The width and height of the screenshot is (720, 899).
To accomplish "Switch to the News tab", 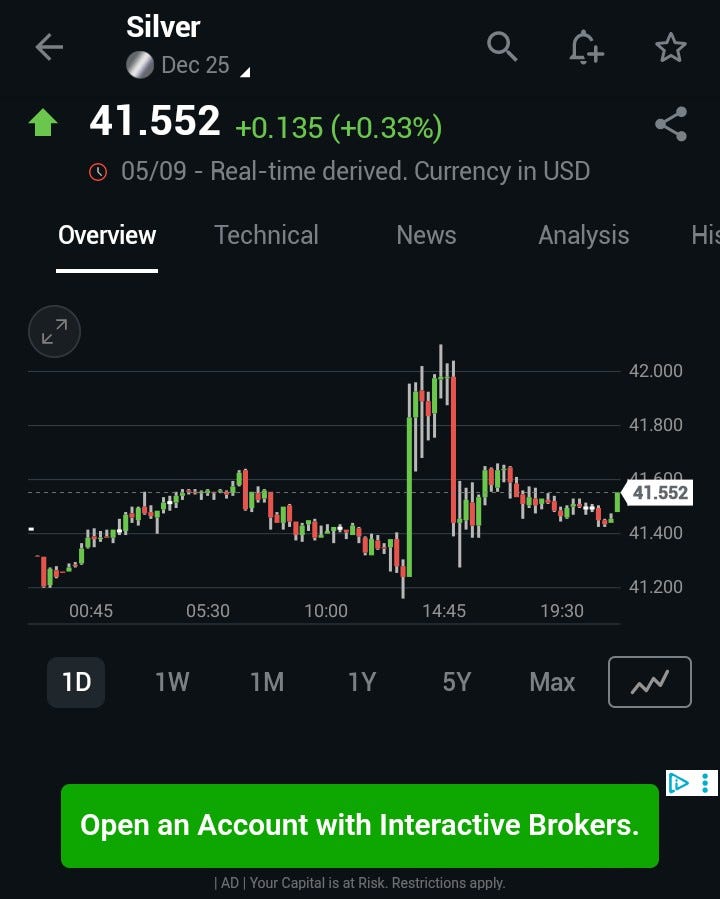I will [426, 235].
